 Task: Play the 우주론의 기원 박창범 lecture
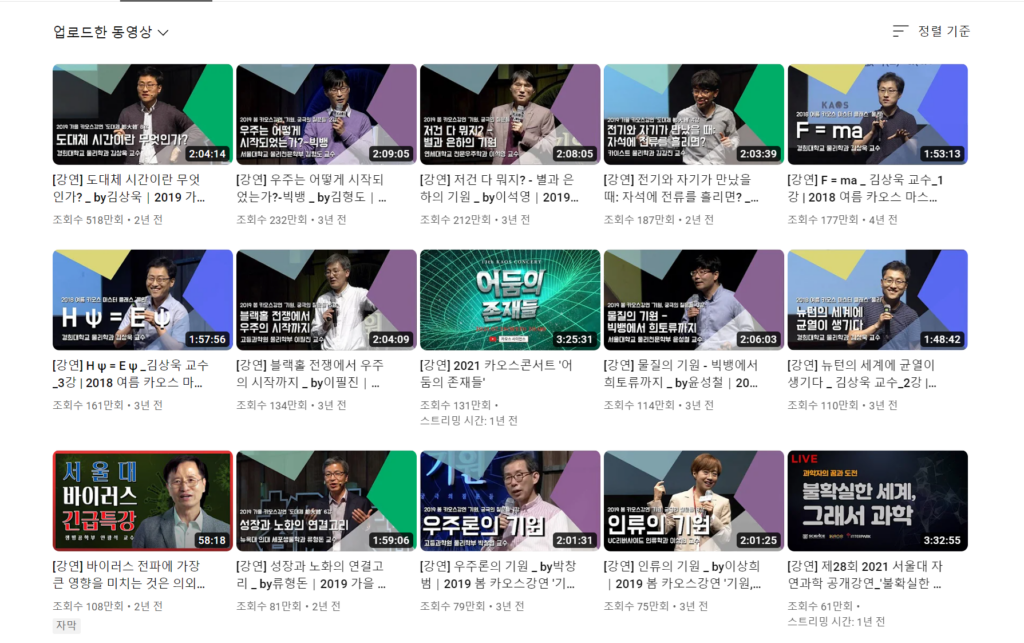pyautogui.click(x=510, y=500)
